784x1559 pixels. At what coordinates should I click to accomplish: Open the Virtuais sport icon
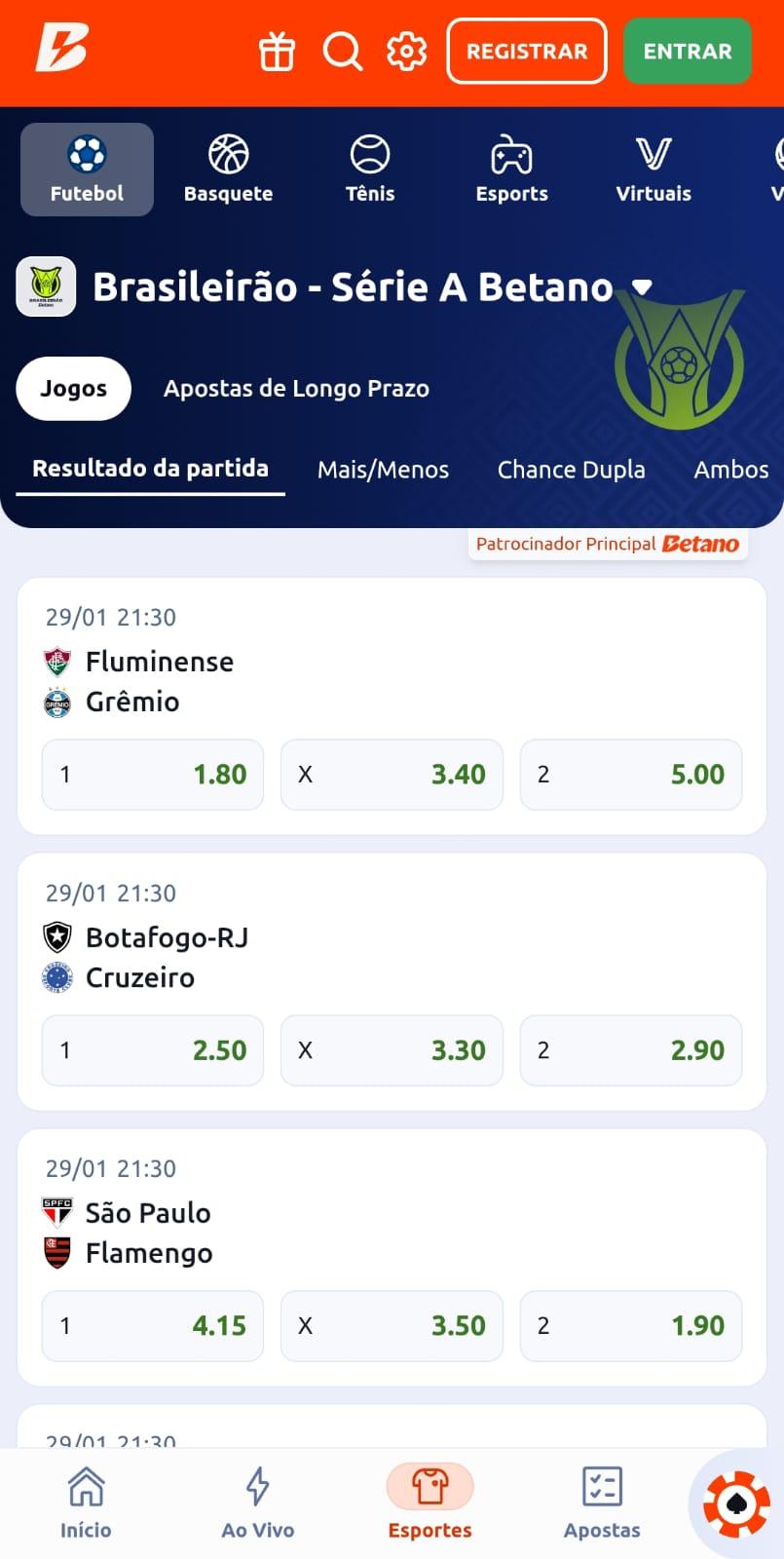point(653,156)
